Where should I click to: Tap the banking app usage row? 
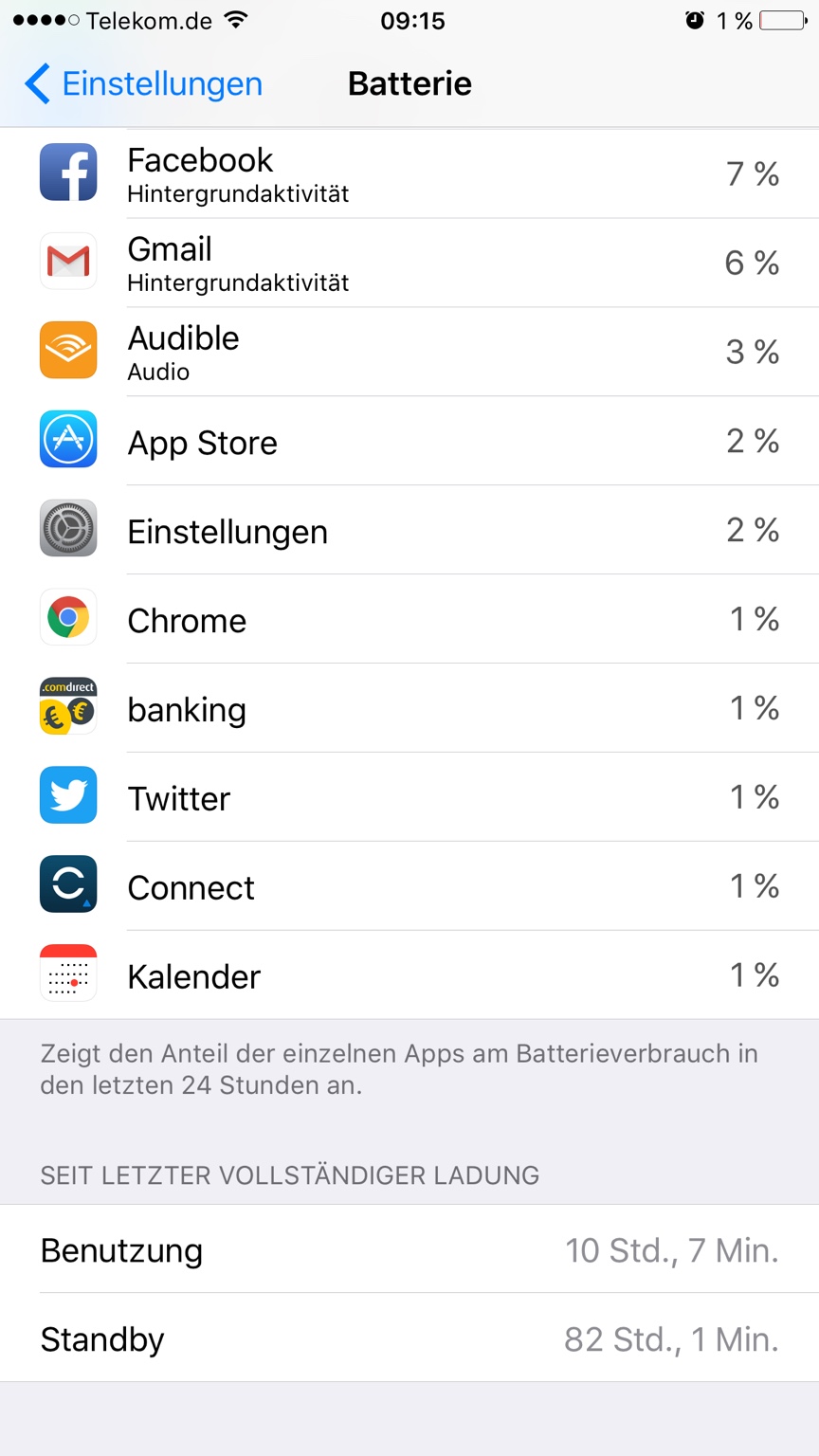click(x=409, y=708)
